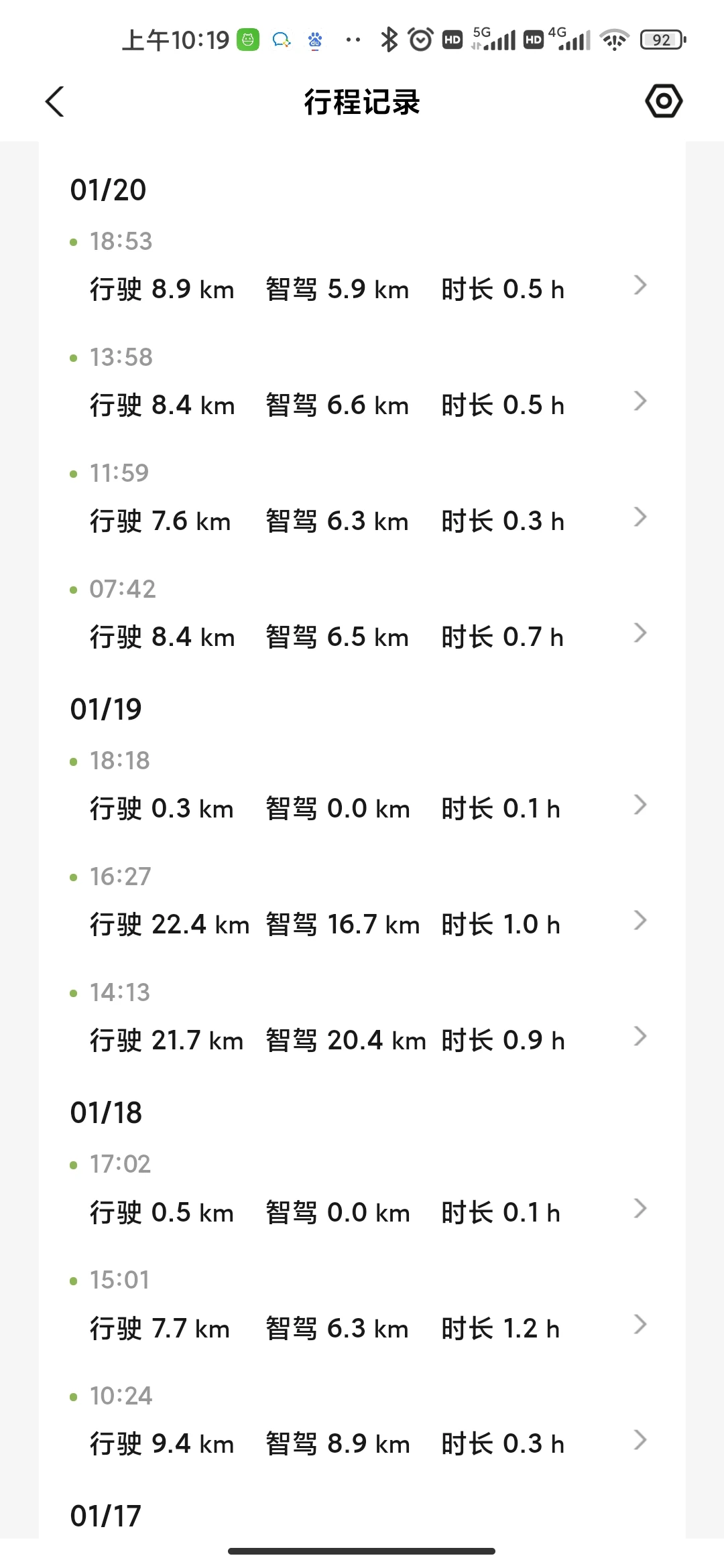This screenshot has width=724, height=1568.
Task: View the 01/20 11:59 trip details
Action: click(x=362, y=501)
